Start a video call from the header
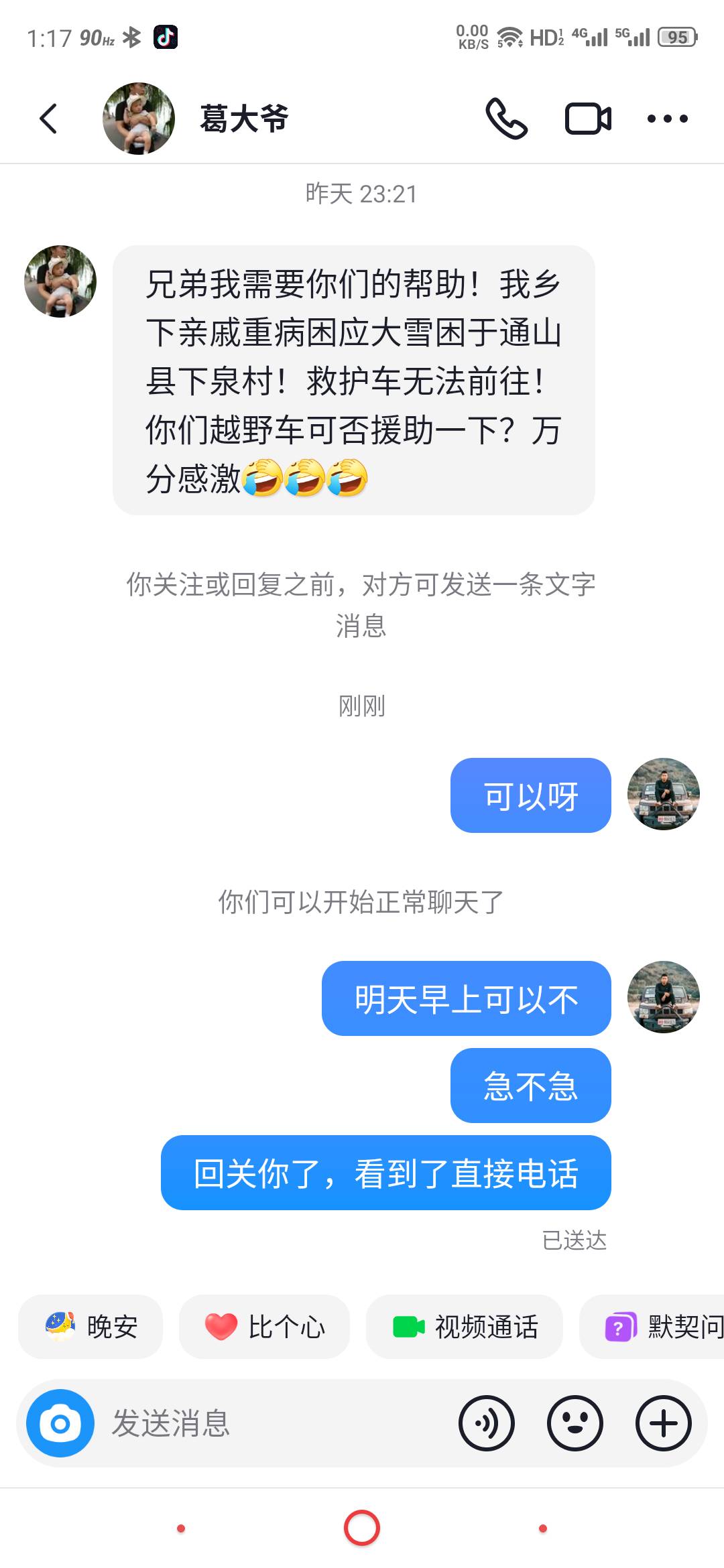Viewport: 724px width, 1568px height. click(588, 119)
